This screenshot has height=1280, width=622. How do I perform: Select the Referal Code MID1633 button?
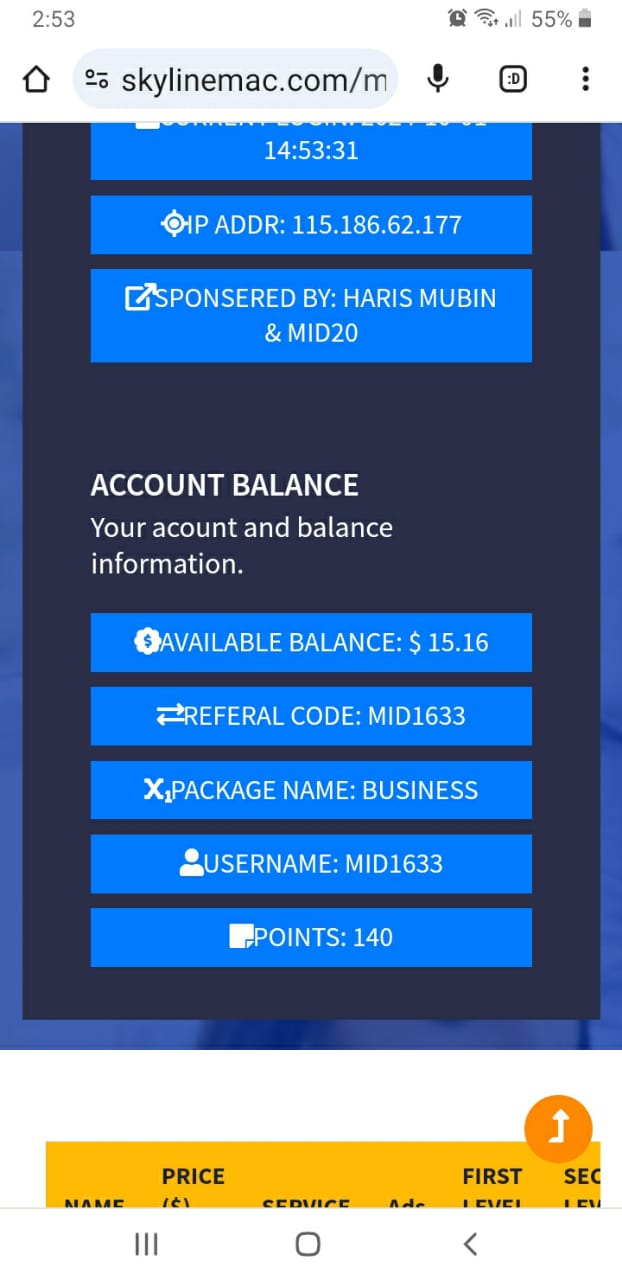pyautogui.click(x=311, y=716)
